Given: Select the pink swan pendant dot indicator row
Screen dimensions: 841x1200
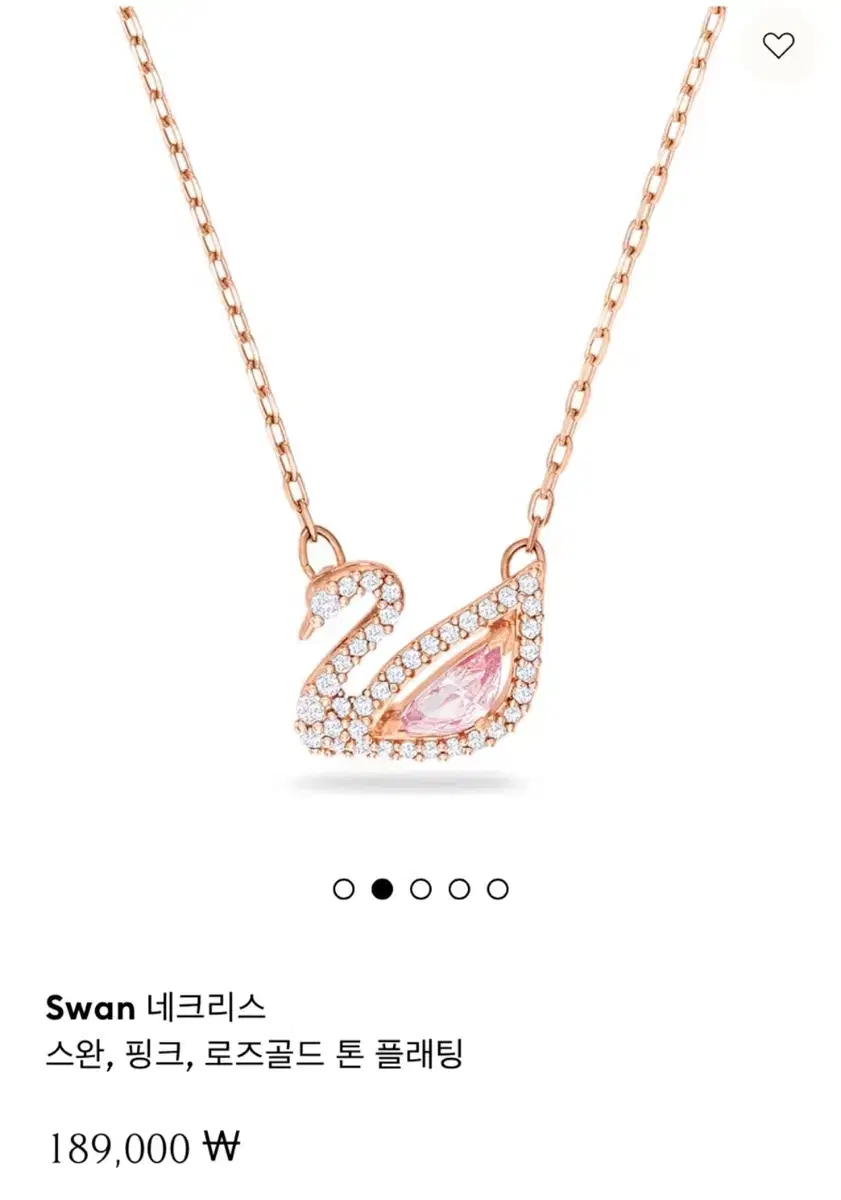Looking at the screenshot, I should (x=421, y=886).
